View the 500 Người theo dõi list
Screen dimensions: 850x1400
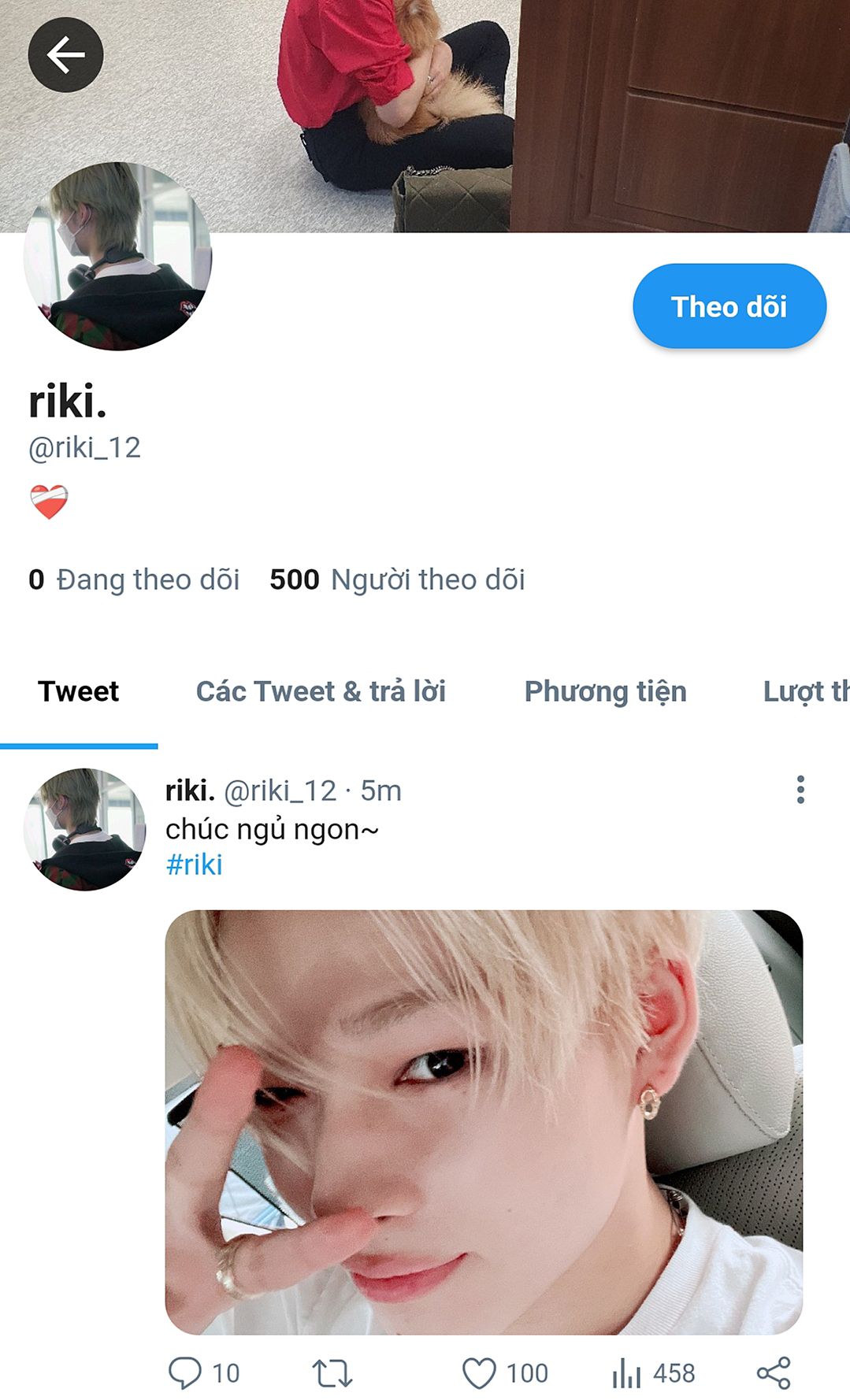[x=397, y=580]
